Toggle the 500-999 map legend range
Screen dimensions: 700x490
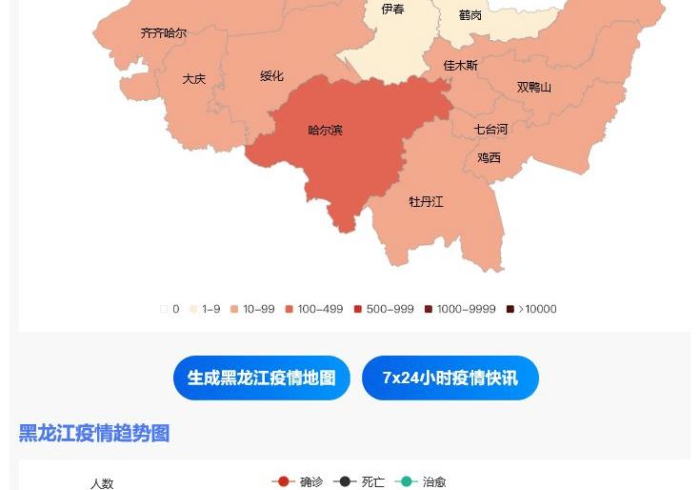click(x=383, y=309)
